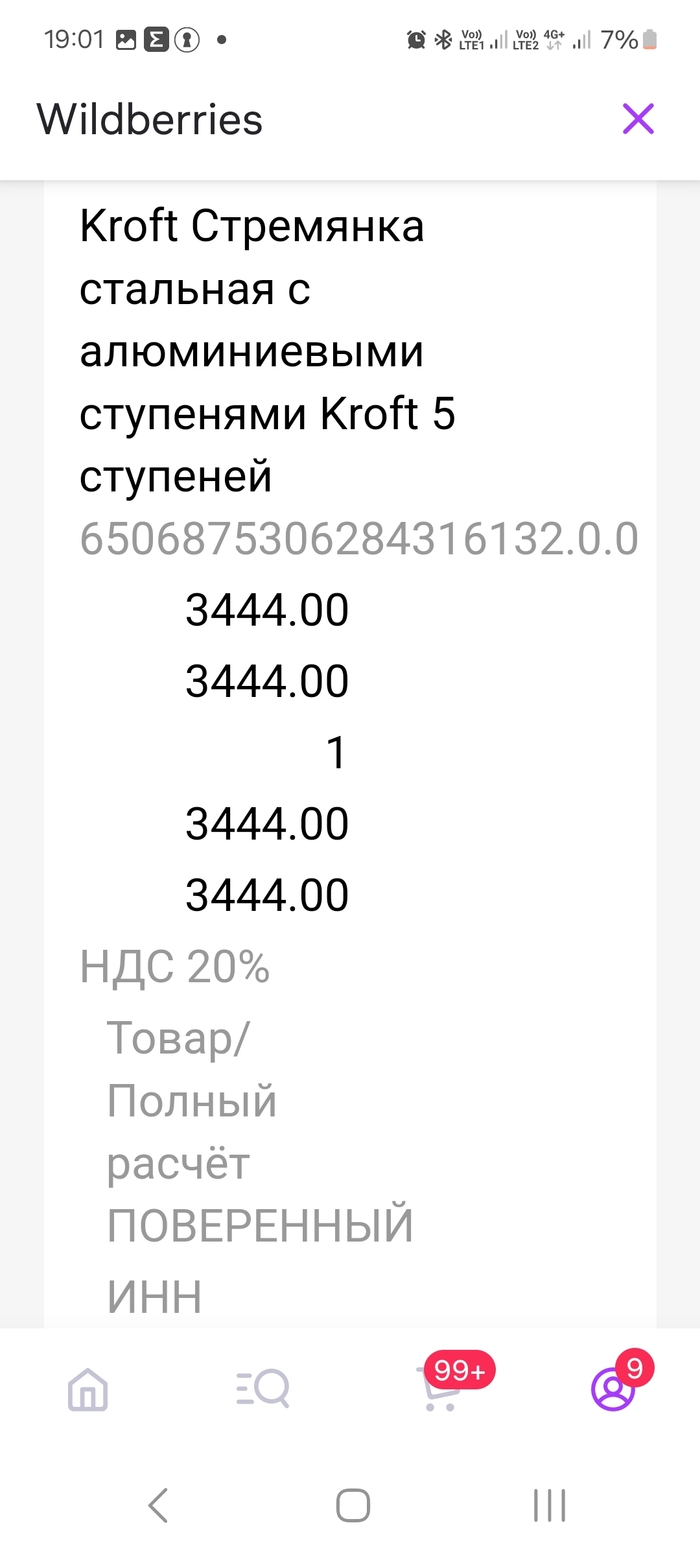
Task: Go to the home tab
Action: (x=88, y=1389)
